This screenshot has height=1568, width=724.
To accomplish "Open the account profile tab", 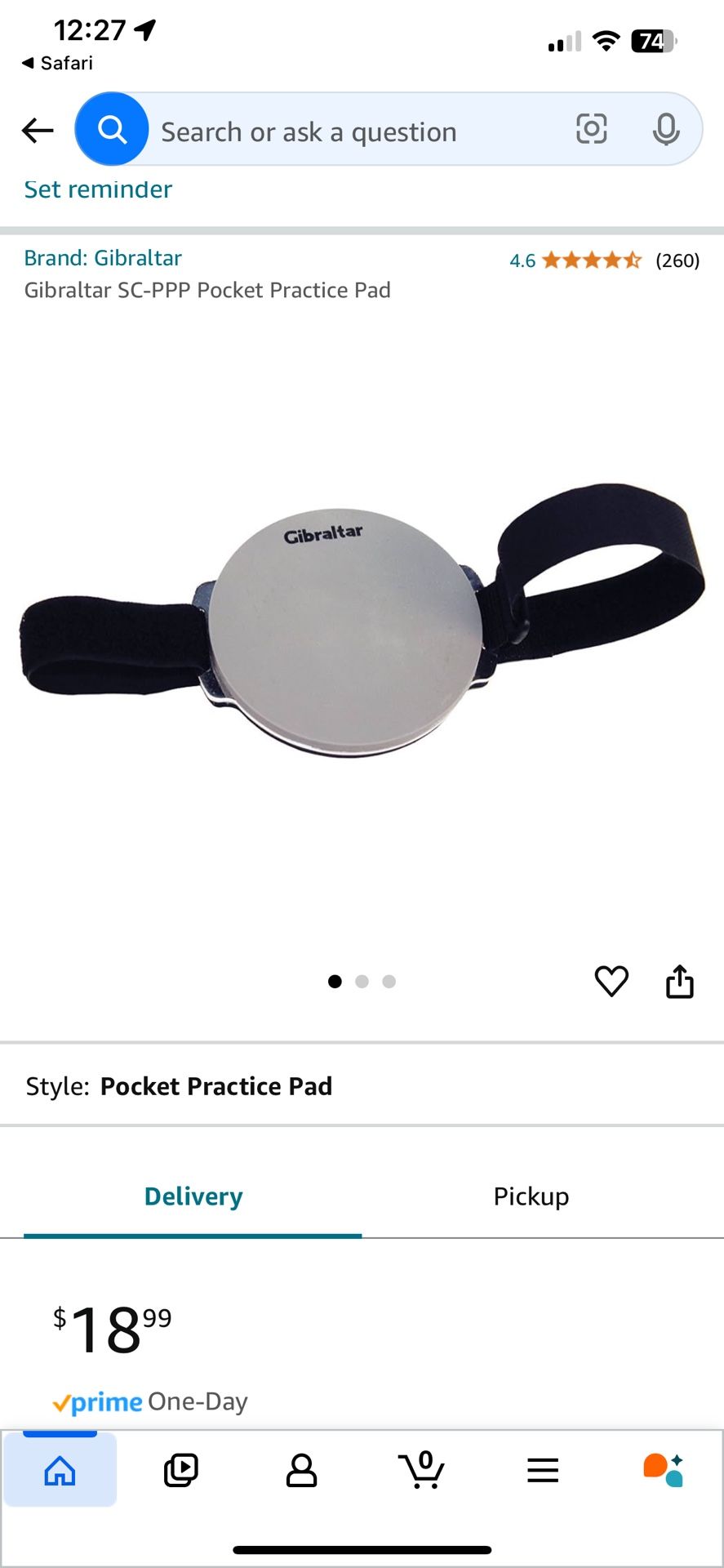I will click(x=301, y=1471).
